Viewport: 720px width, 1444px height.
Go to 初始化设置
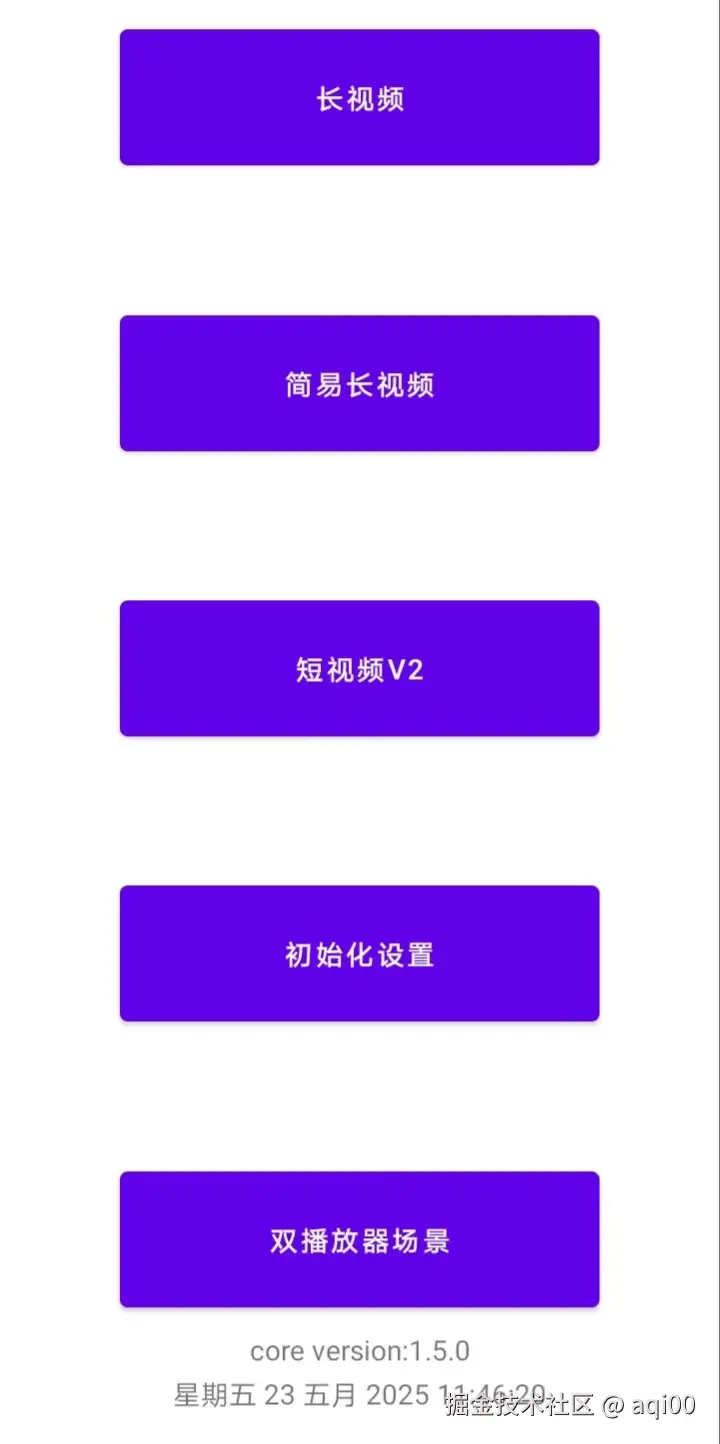coord(359,954)
